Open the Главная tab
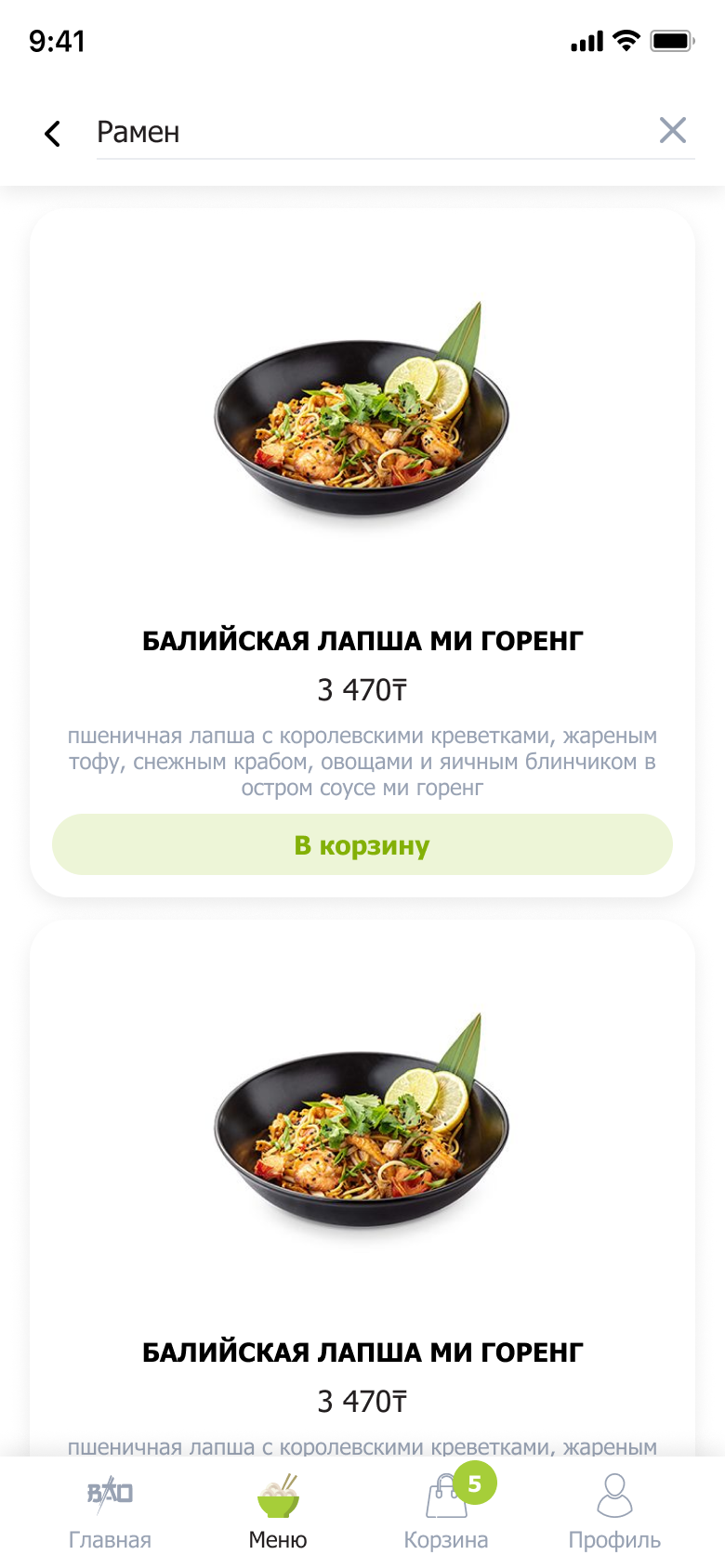The height and width of the screenshot is (1568, 725). pos(110,1513)
